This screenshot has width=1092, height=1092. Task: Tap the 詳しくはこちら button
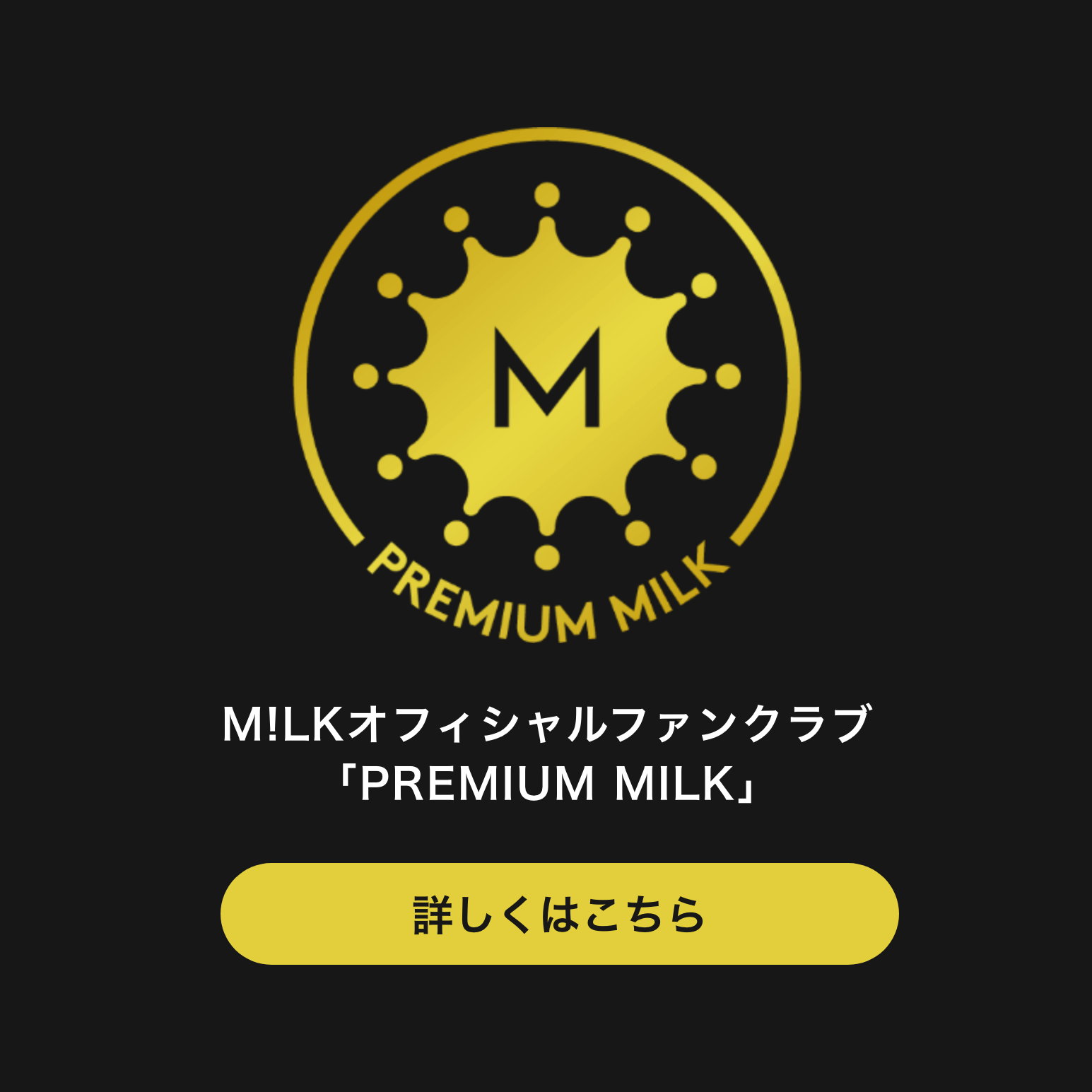tap(559, 913)
